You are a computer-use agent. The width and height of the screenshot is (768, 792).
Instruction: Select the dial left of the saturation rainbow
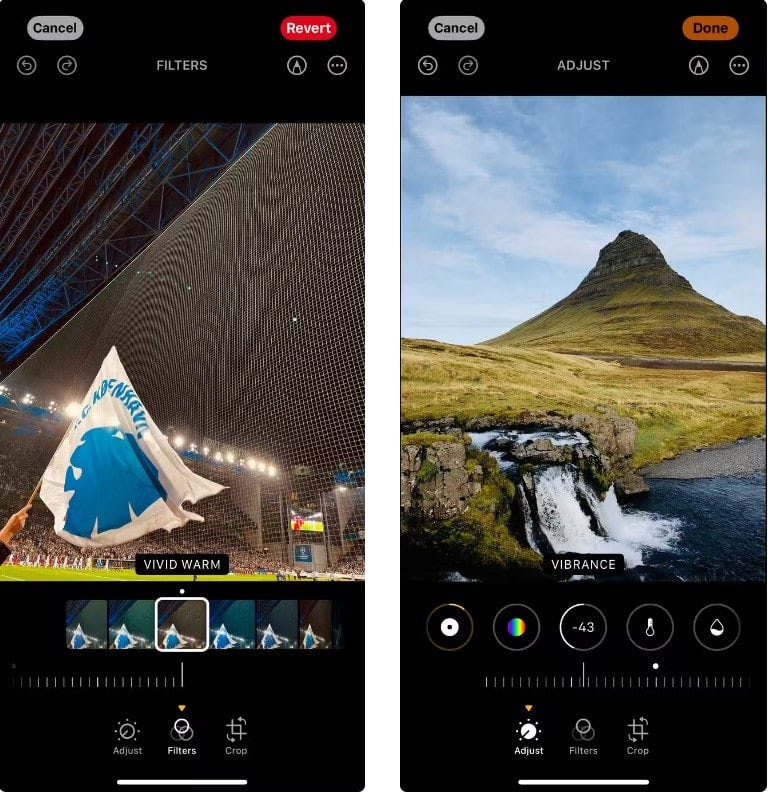pyautogui.click(x=449, y=628)
